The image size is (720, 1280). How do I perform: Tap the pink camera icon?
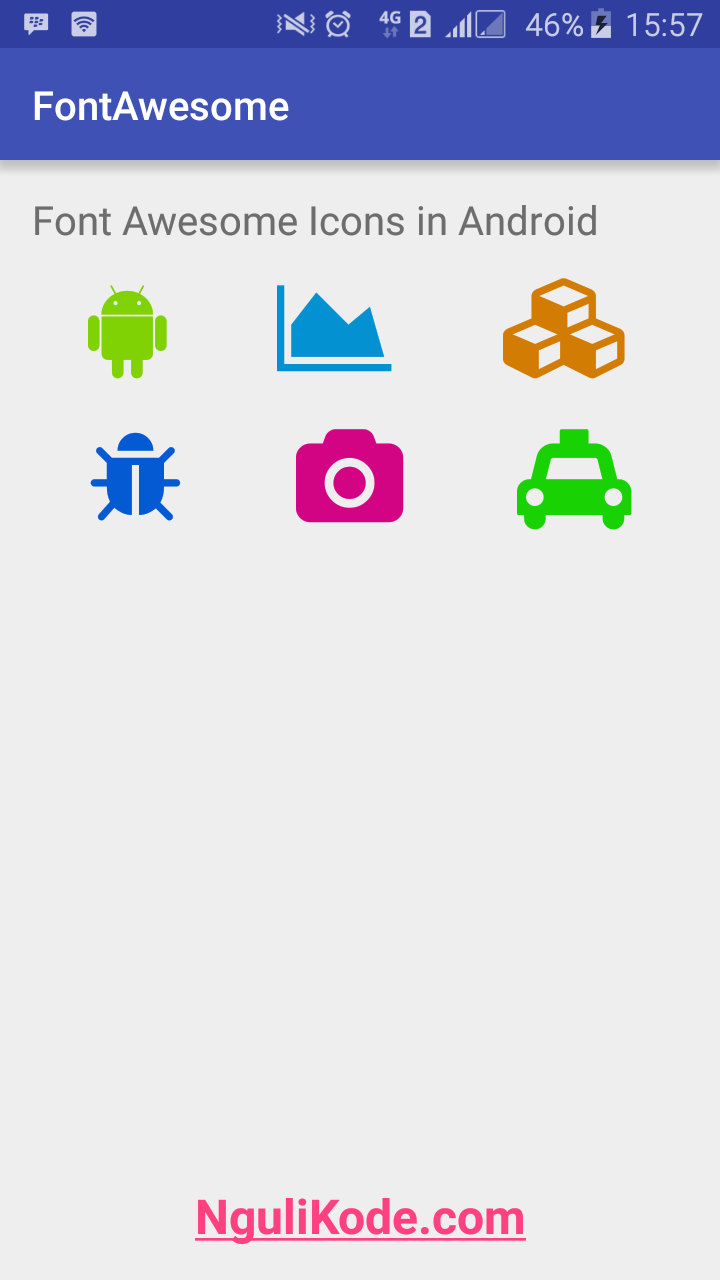(x=349, y=476)
